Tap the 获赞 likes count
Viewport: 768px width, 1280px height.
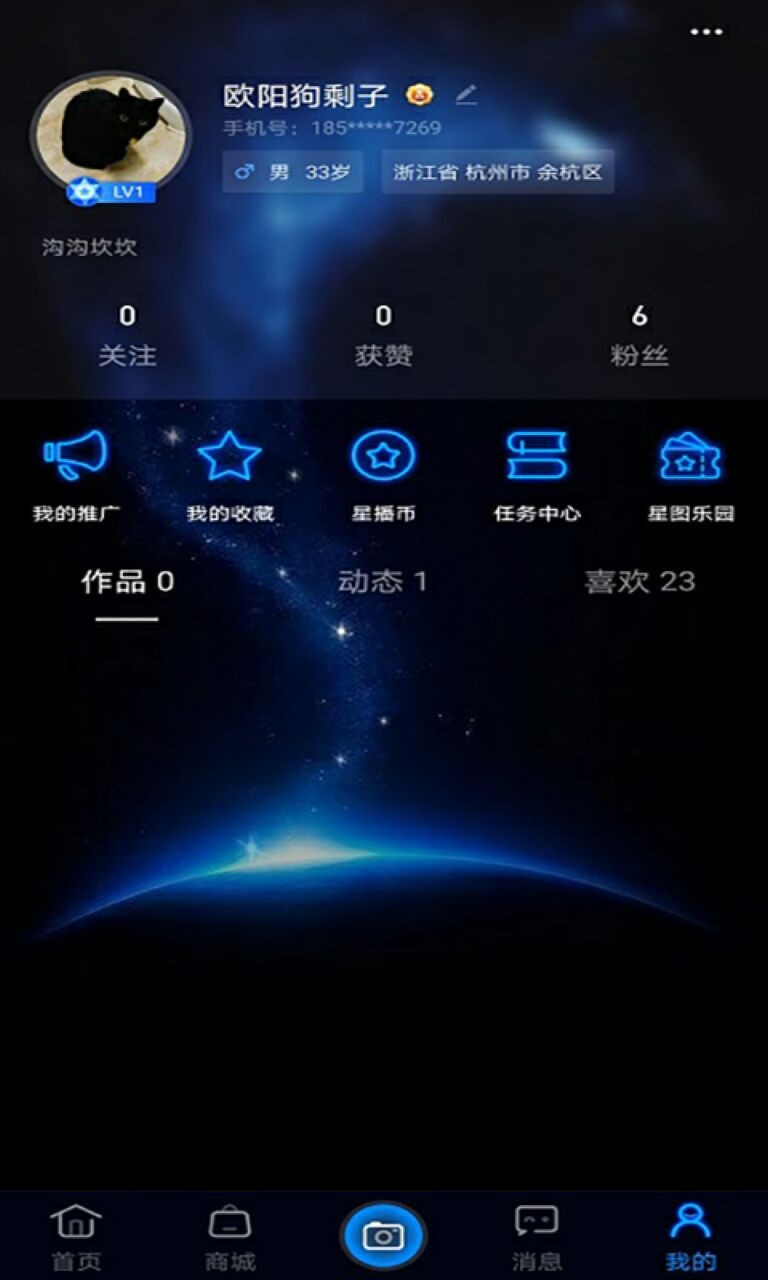(384, 335)
